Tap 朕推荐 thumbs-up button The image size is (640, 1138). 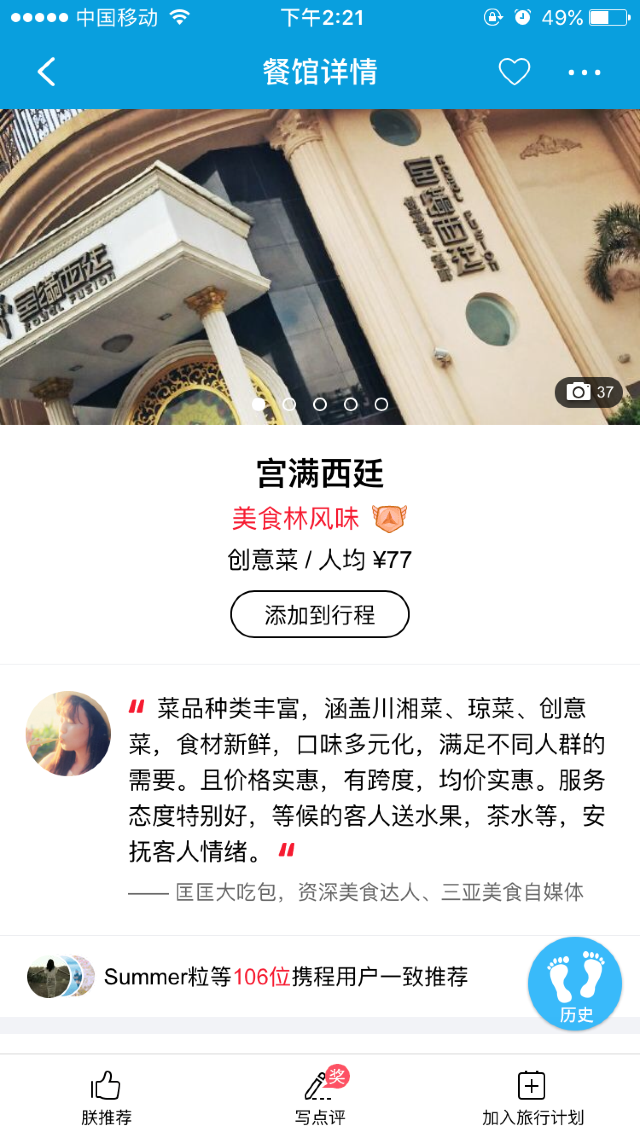pos(106,1097)
